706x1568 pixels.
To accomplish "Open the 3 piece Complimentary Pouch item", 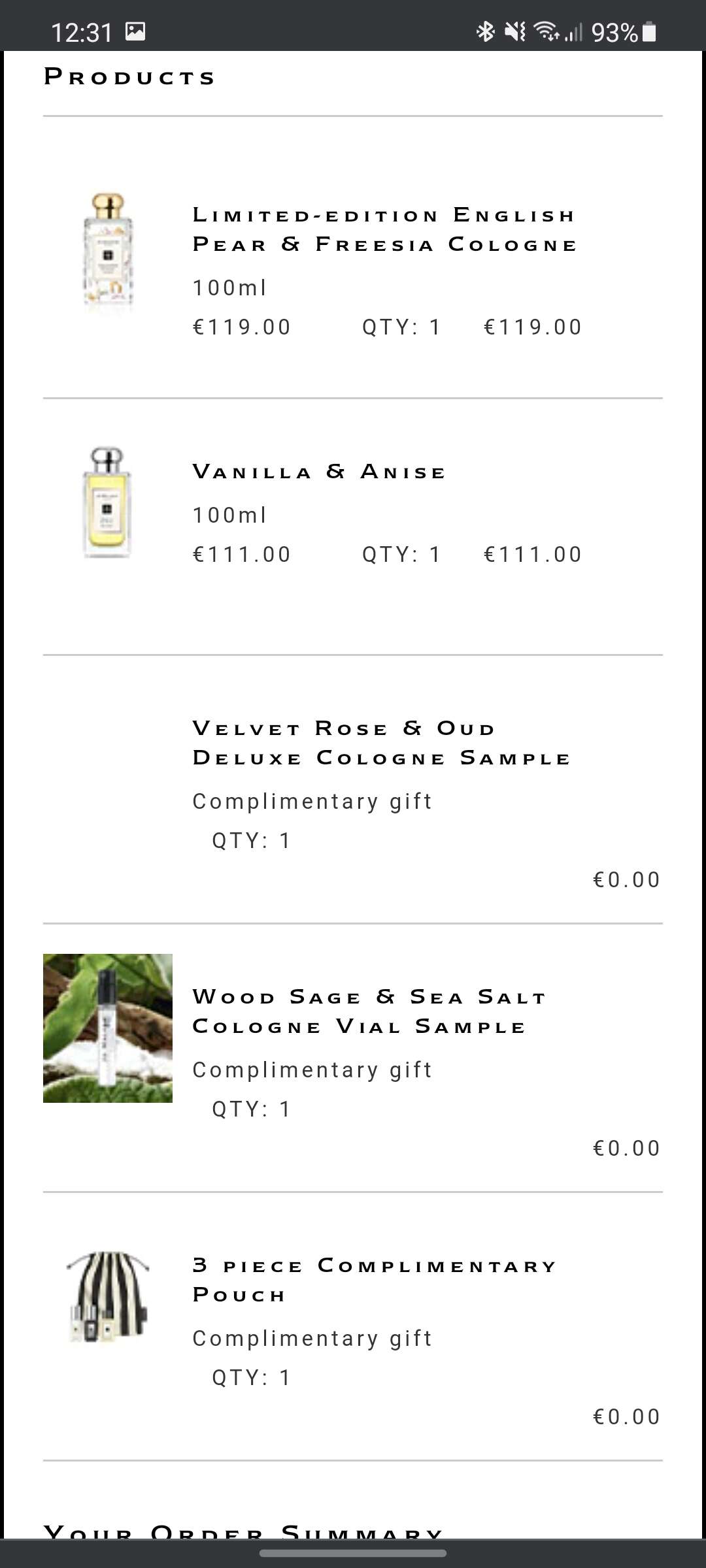I will tap(375, 1280).
